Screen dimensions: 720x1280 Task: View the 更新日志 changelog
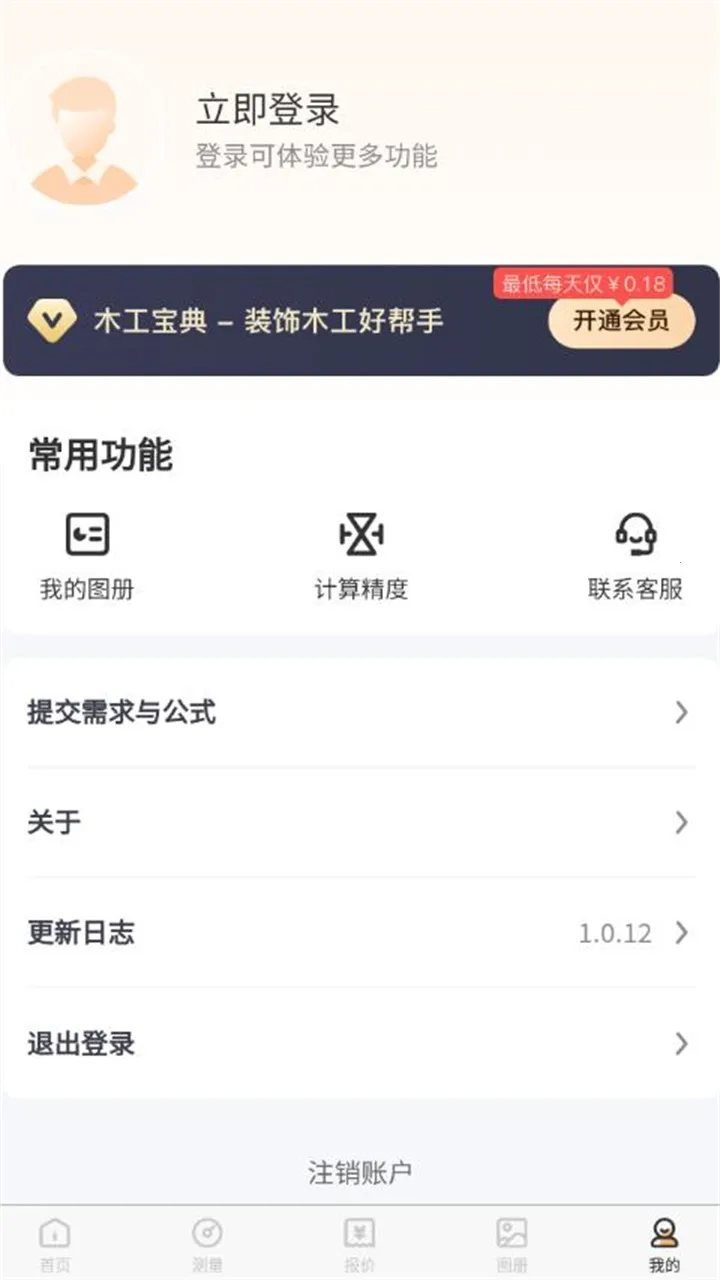coord(360,933)
